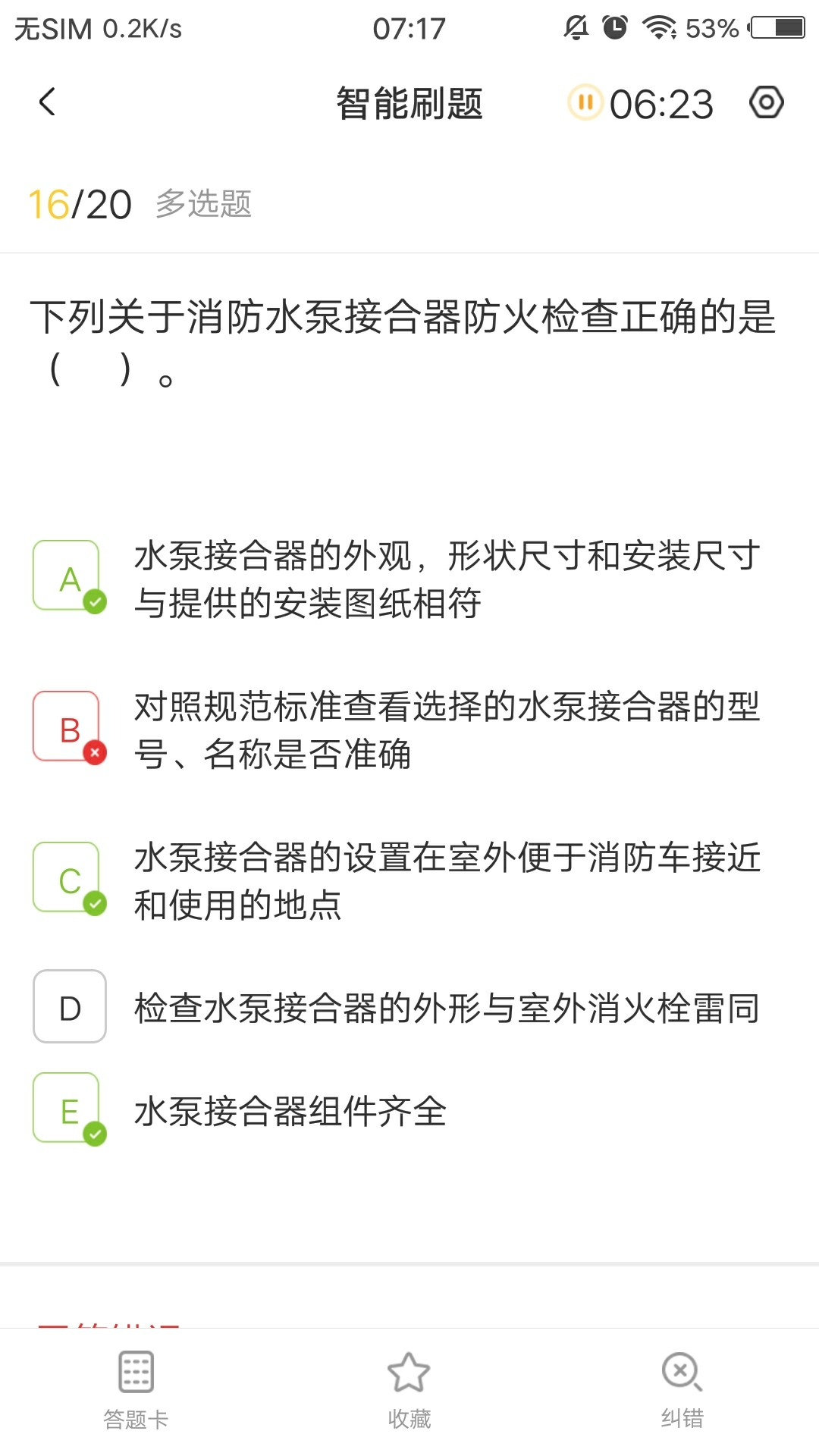Screen dimensions: 819x1456
Task: Pause the quiz timer
Action: coord(585,102)
